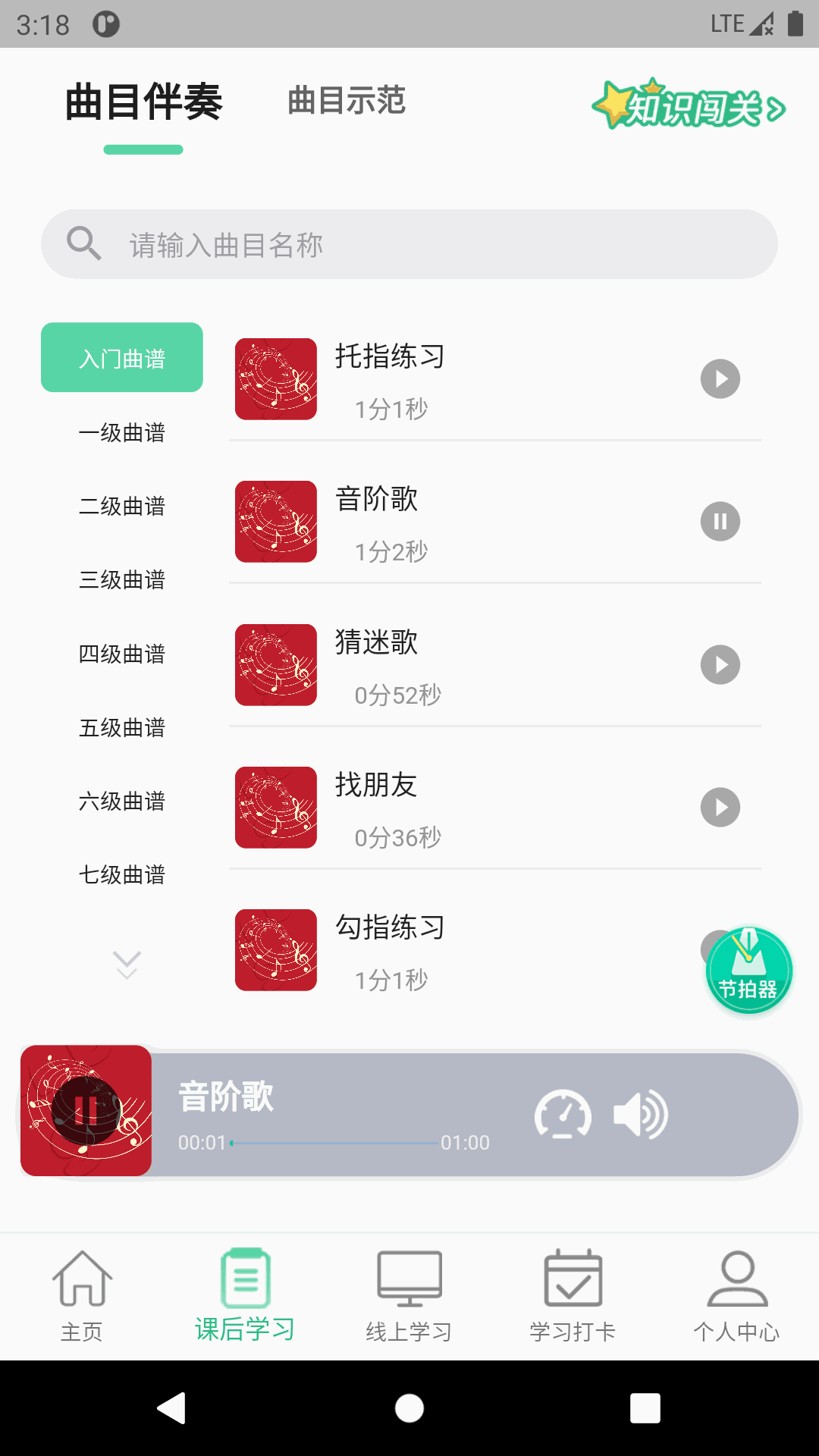Viewport: 819px width, 1456px height.
Task: Pause playback on the player bar cover
Action: (86, 1111)
